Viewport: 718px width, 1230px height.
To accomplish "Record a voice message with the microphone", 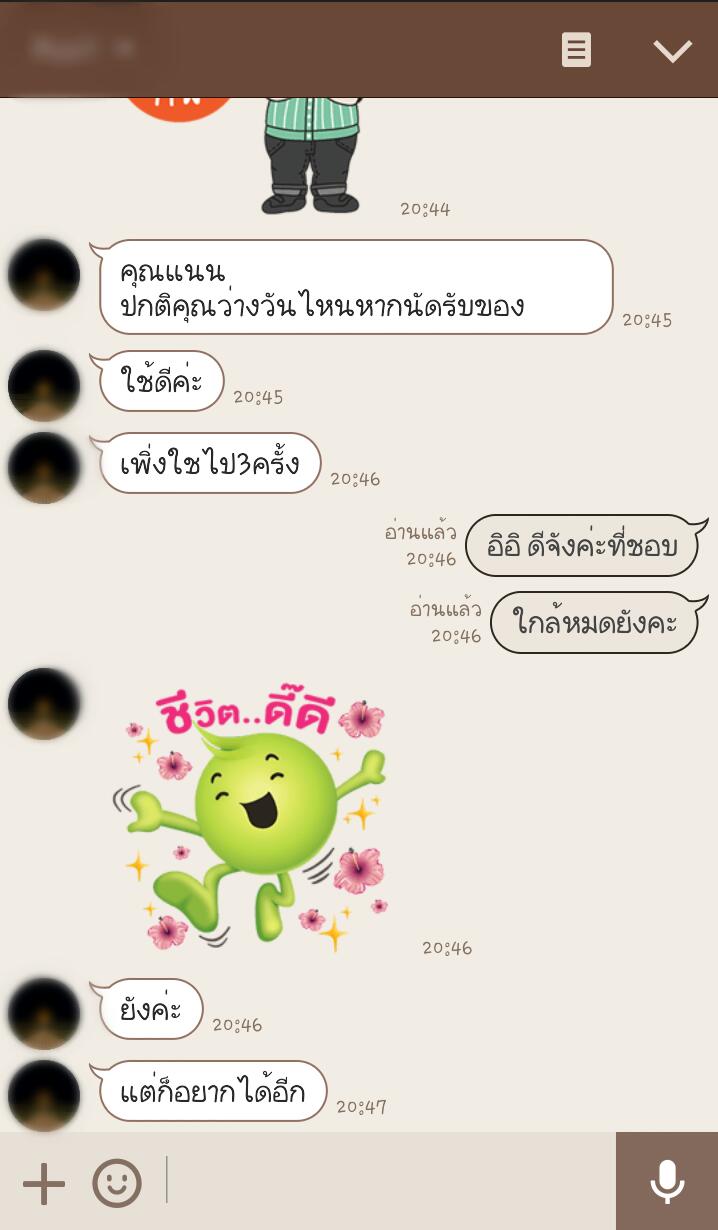I will pyautogui.click(x=667, y=1182).
